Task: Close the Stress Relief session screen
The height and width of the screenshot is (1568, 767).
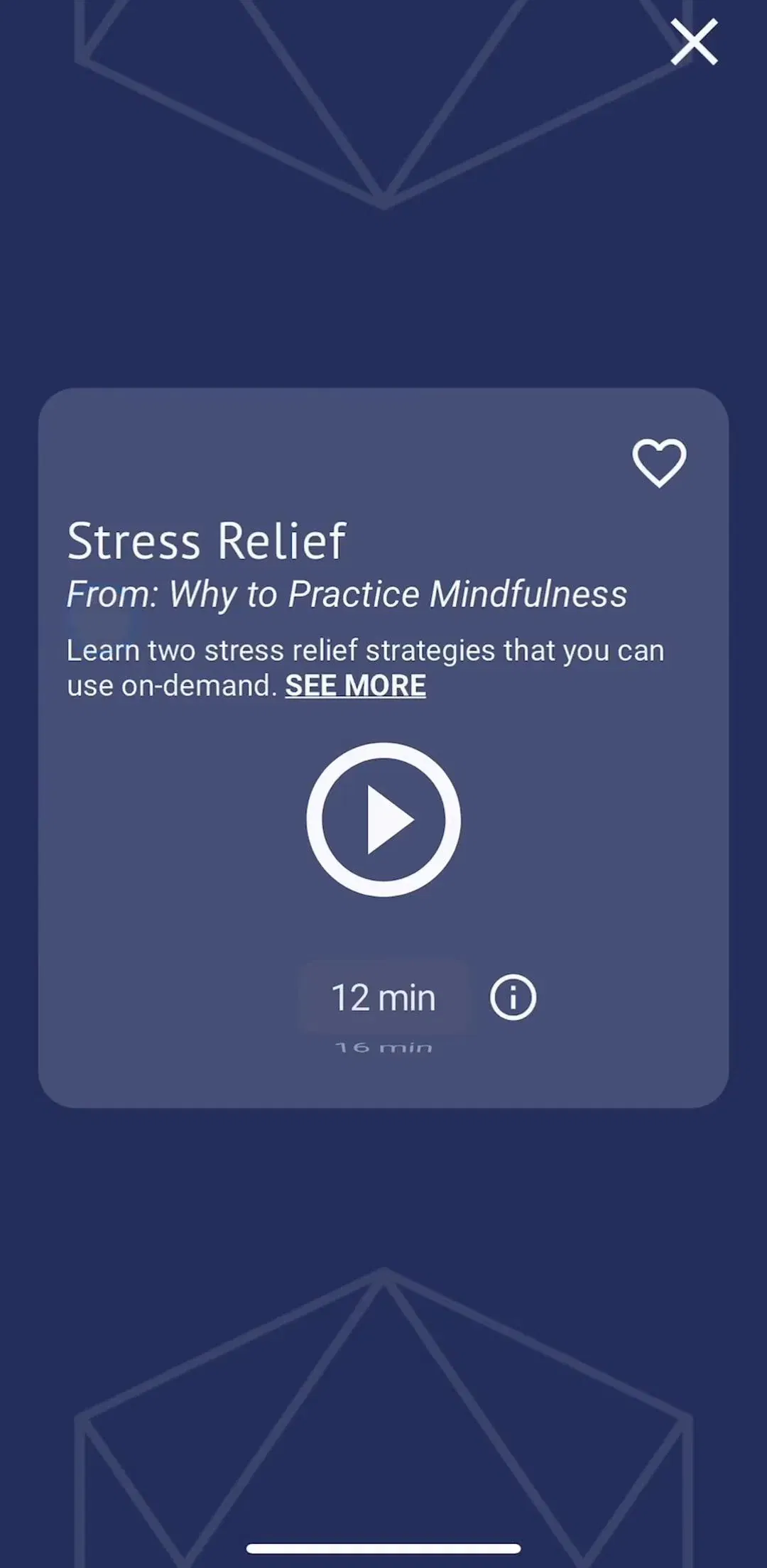Action: click(694, 43)
